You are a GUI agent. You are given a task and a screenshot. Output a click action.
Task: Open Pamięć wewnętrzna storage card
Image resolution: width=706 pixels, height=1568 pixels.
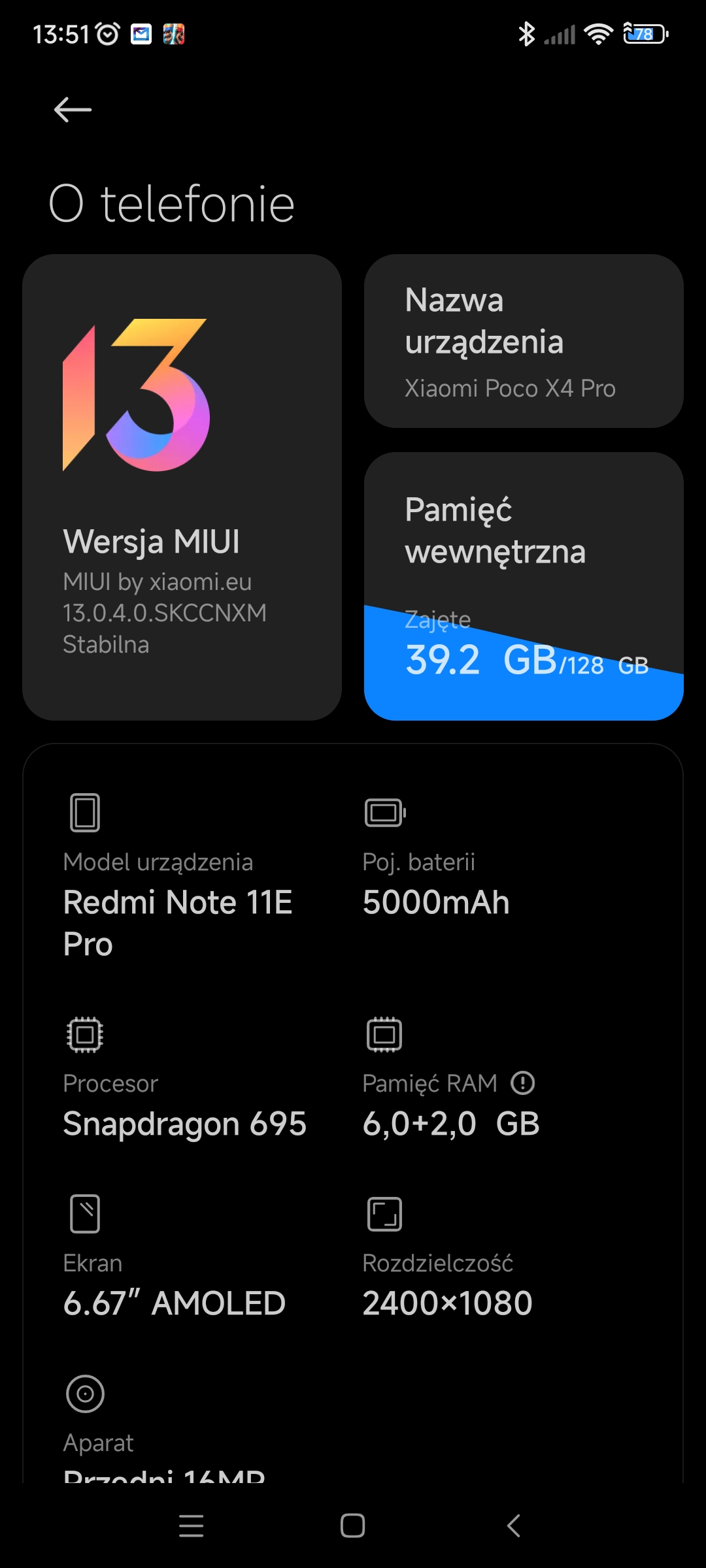point(523,586)
